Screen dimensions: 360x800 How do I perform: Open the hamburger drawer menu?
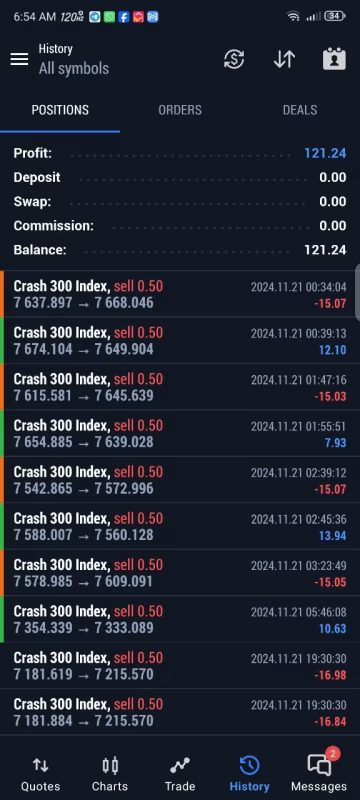pyautogui.click(x=19, y=59)
